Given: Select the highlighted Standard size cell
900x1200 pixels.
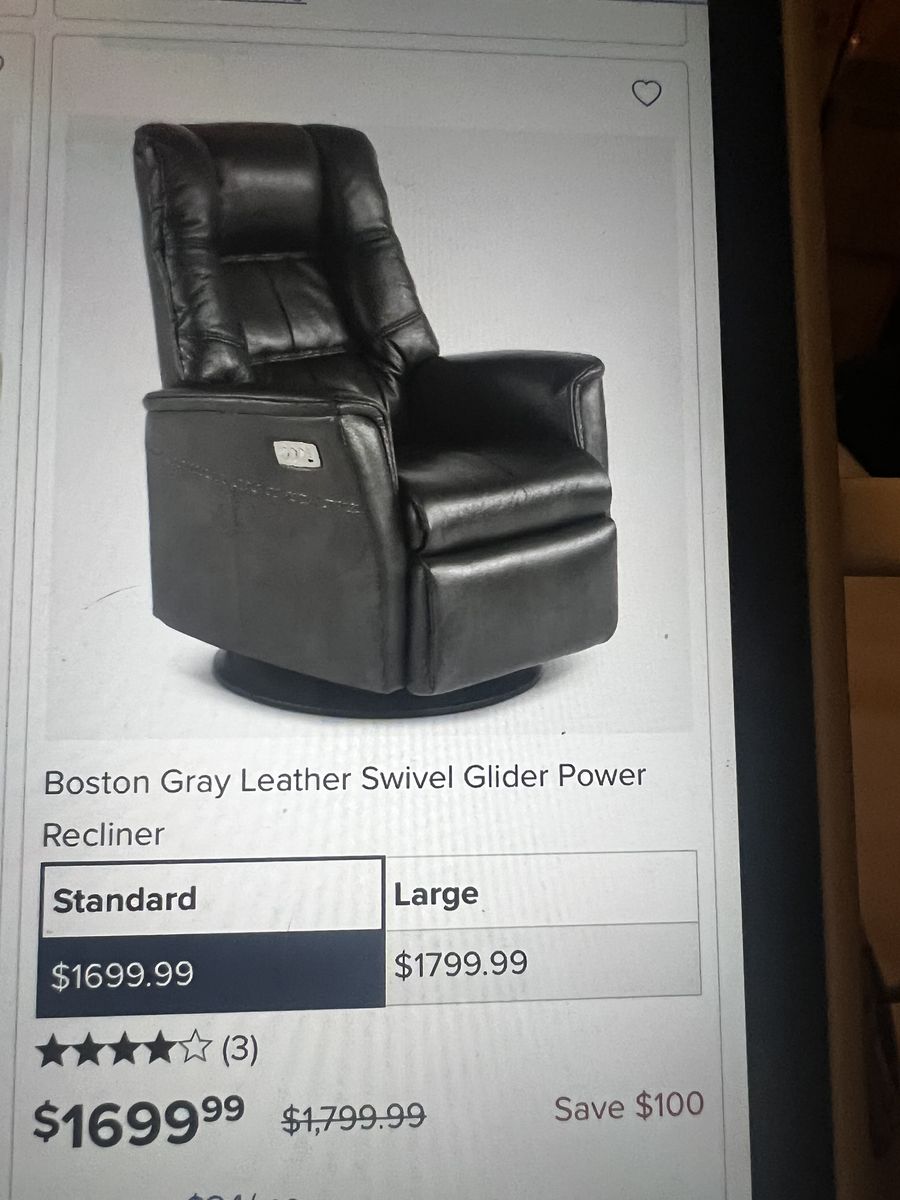Looking at the screenshot, I should 210,898.
